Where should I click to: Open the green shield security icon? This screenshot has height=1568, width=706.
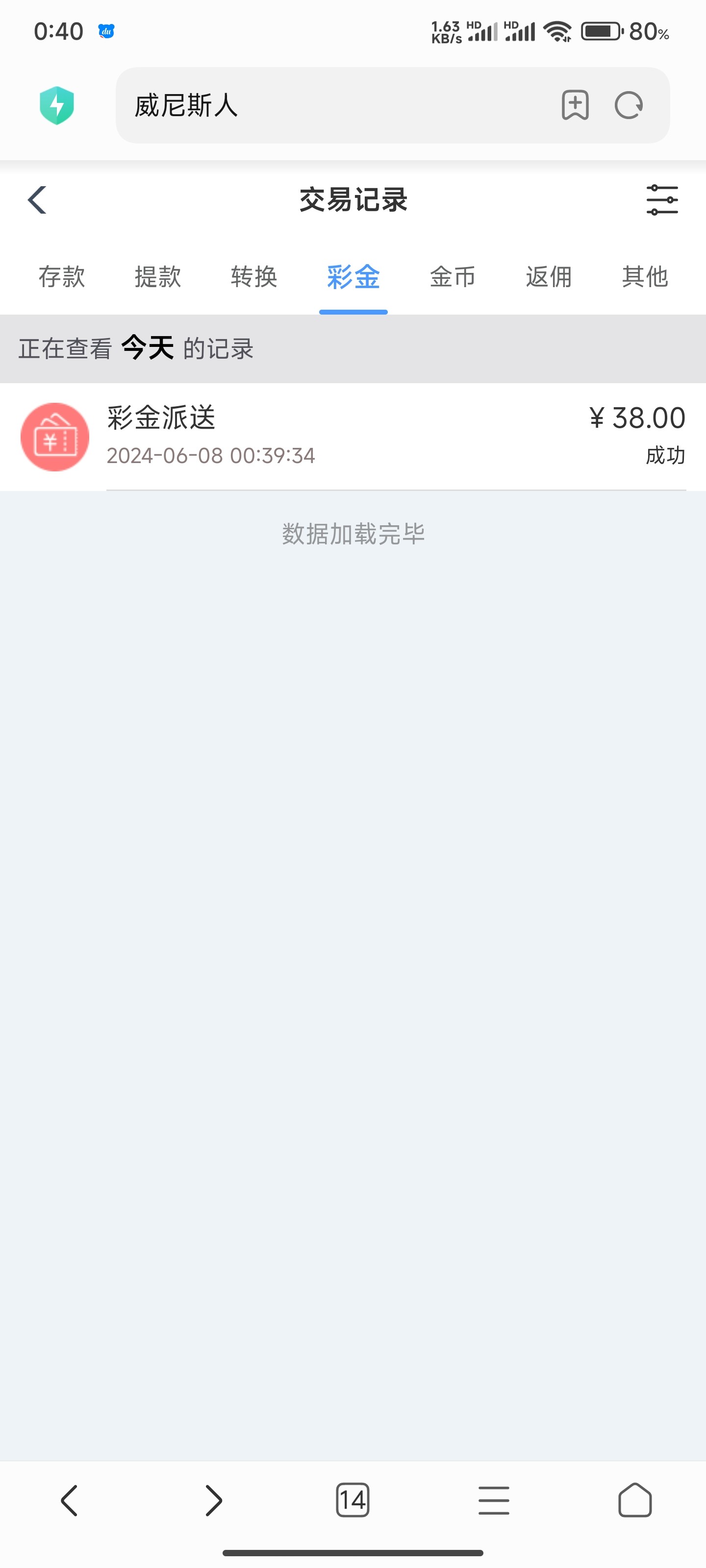(57, 105)
